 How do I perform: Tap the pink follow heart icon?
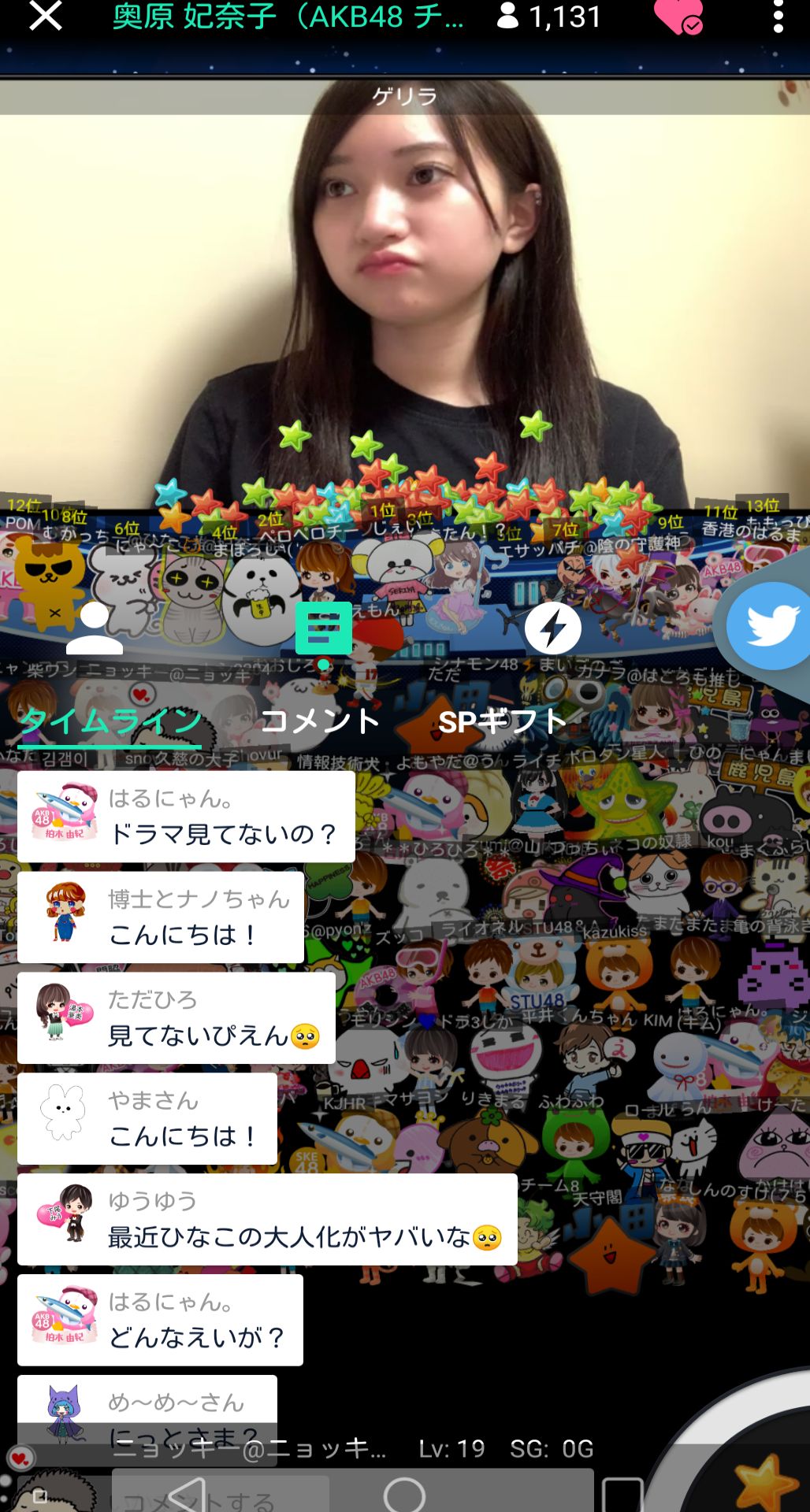click(678, 17)
